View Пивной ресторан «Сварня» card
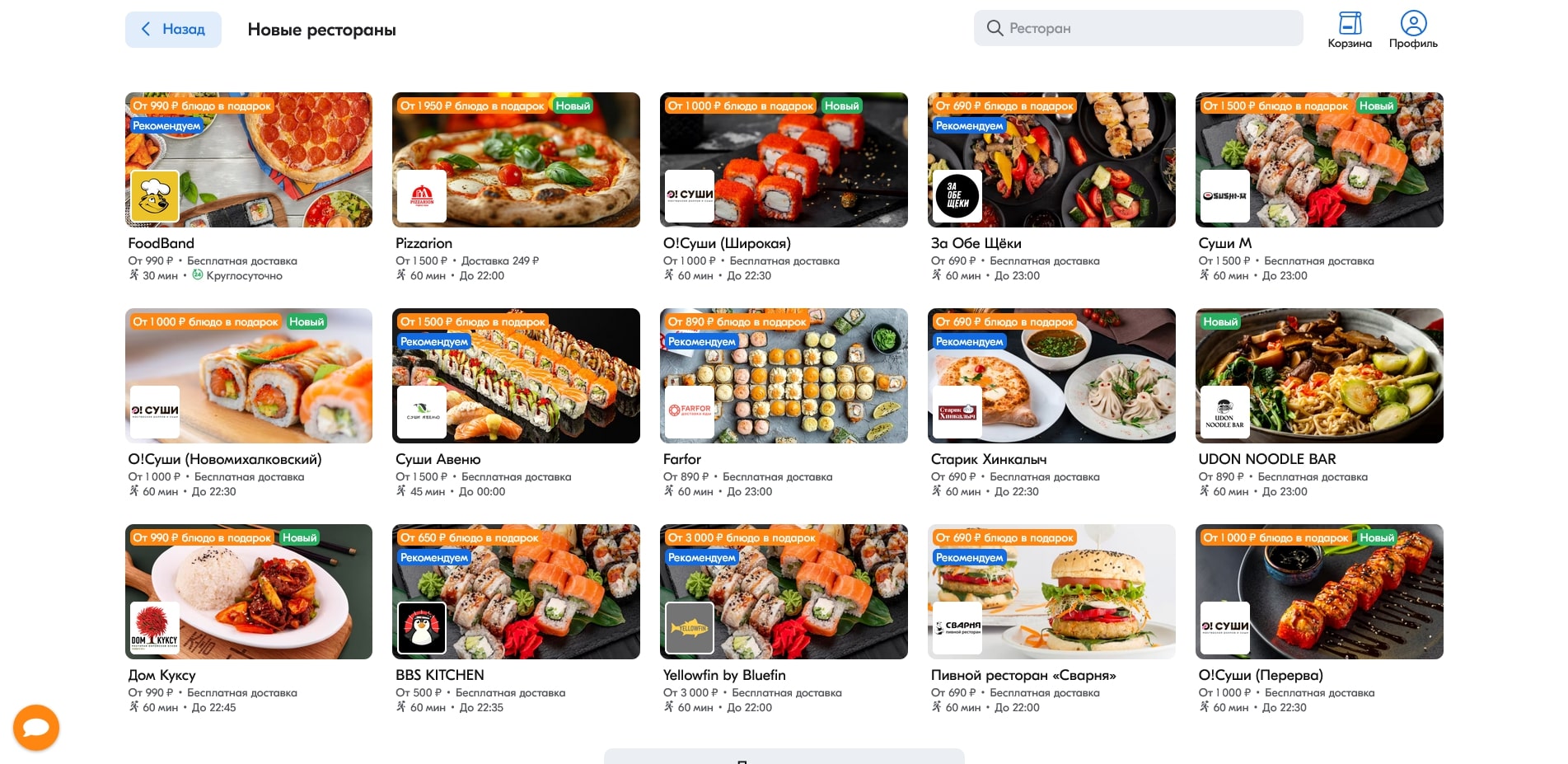 [1051, 592]
